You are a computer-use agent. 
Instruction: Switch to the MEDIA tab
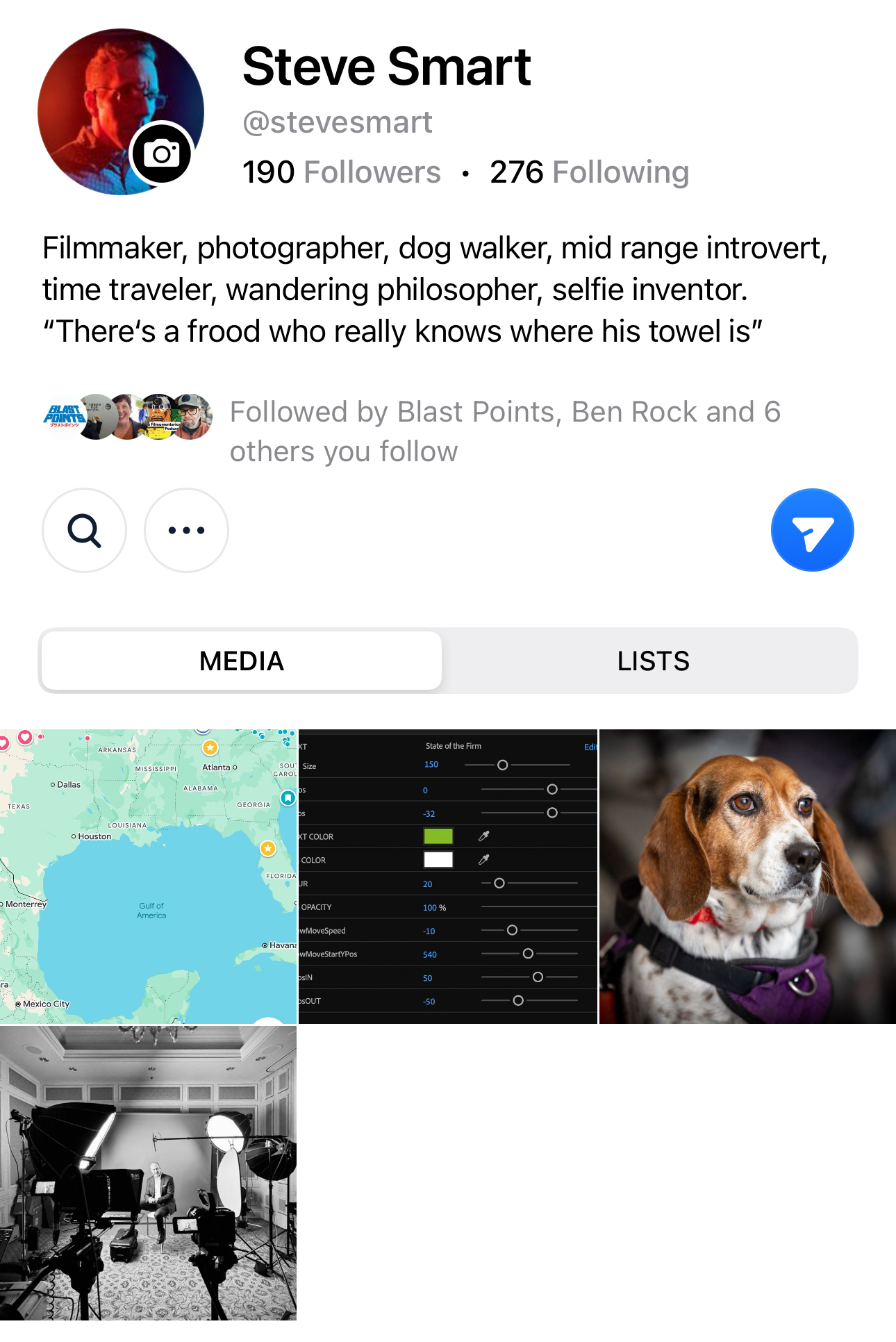[242, 661]
